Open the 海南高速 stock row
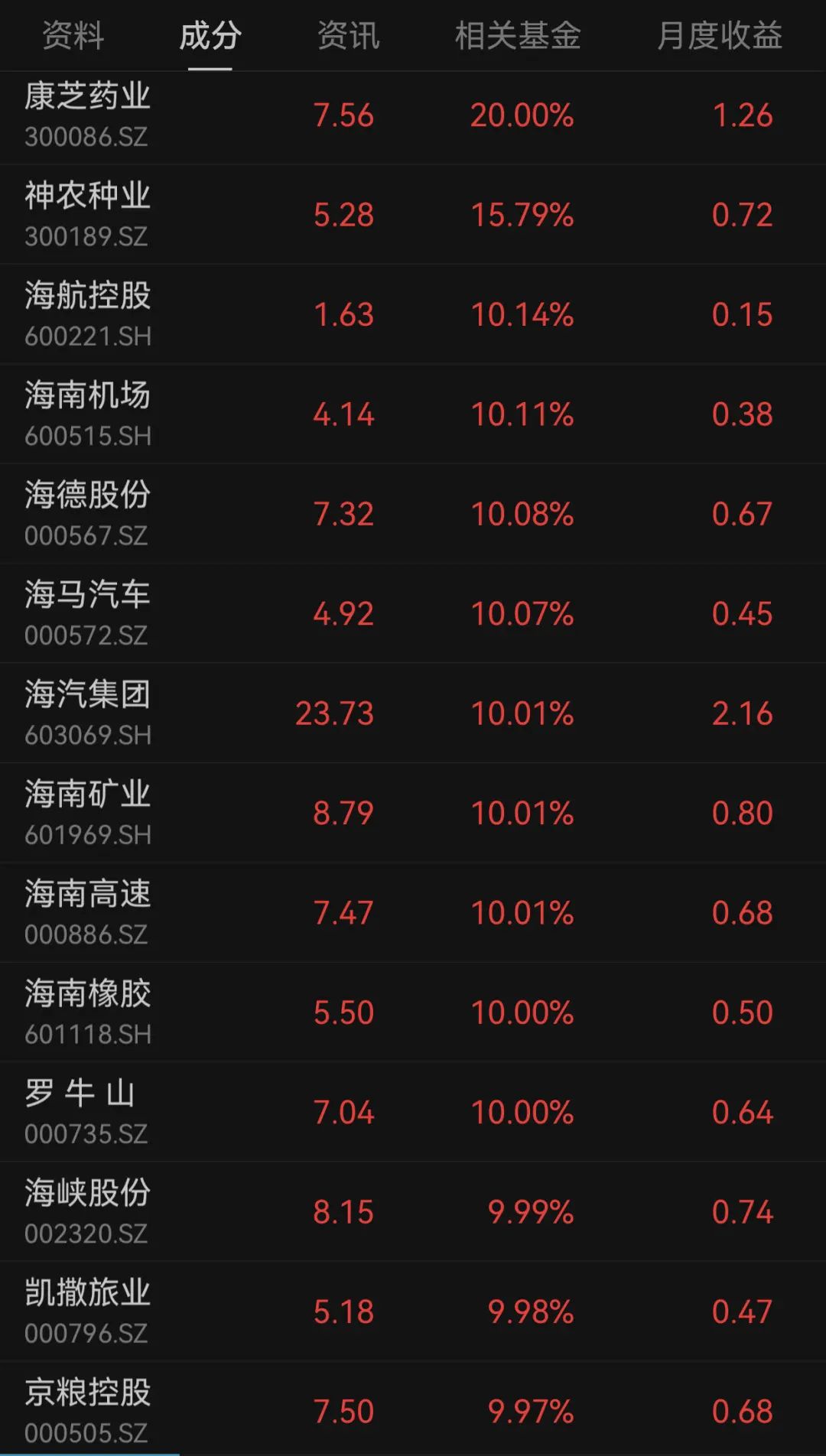This screenshot has height=1456, width=826. click(87, 912)
